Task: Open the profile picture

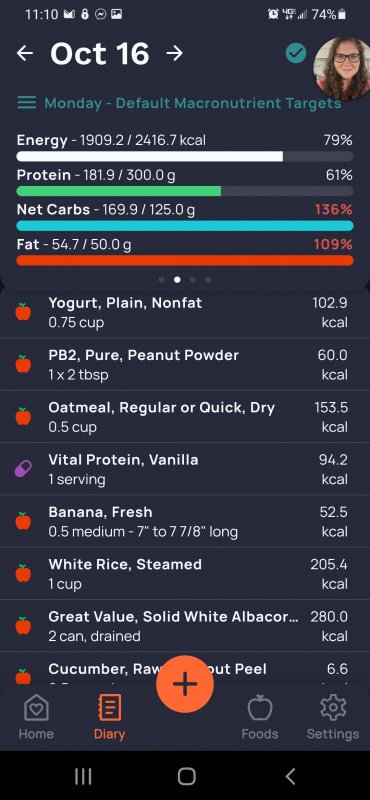Action: (x=342, y=68)
